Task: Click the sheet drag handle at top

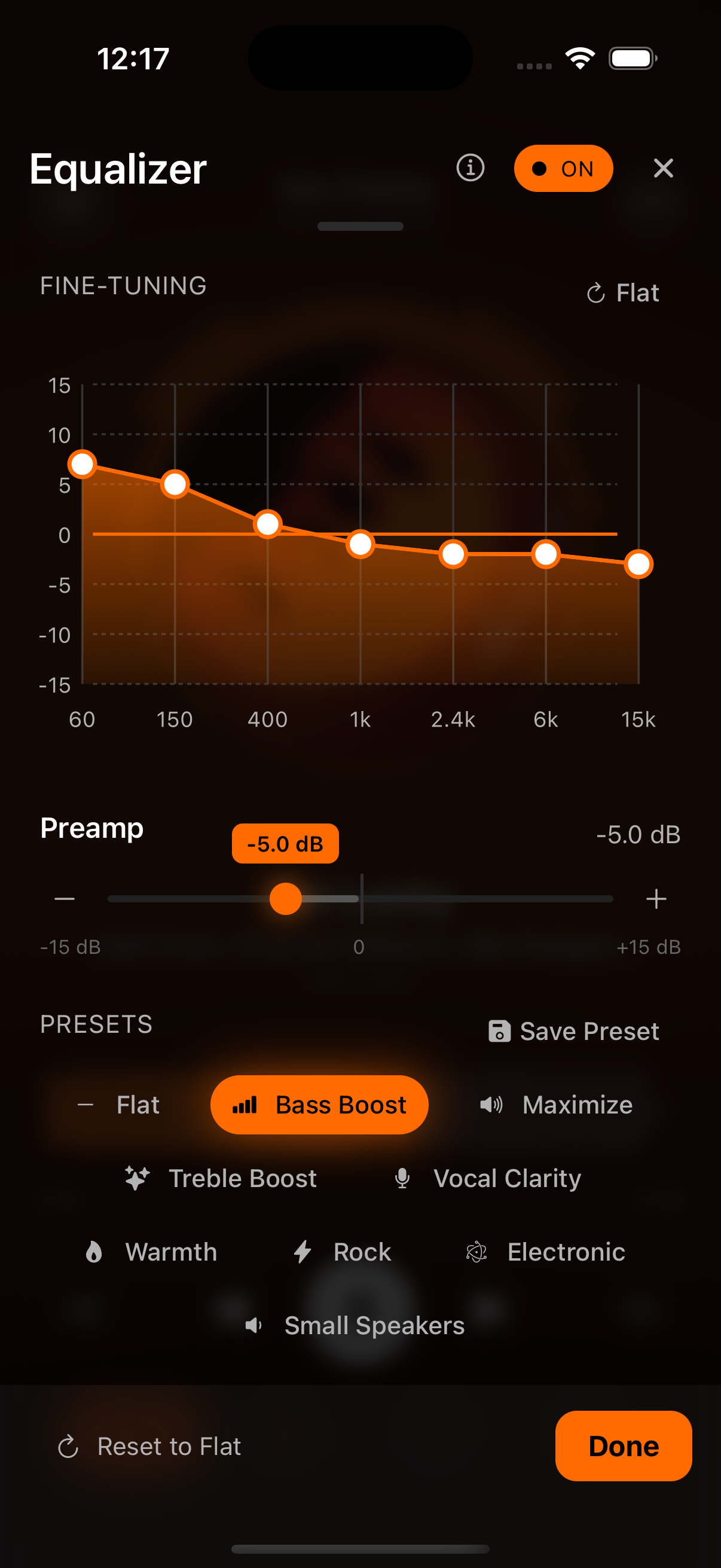Action: [359, 226]
